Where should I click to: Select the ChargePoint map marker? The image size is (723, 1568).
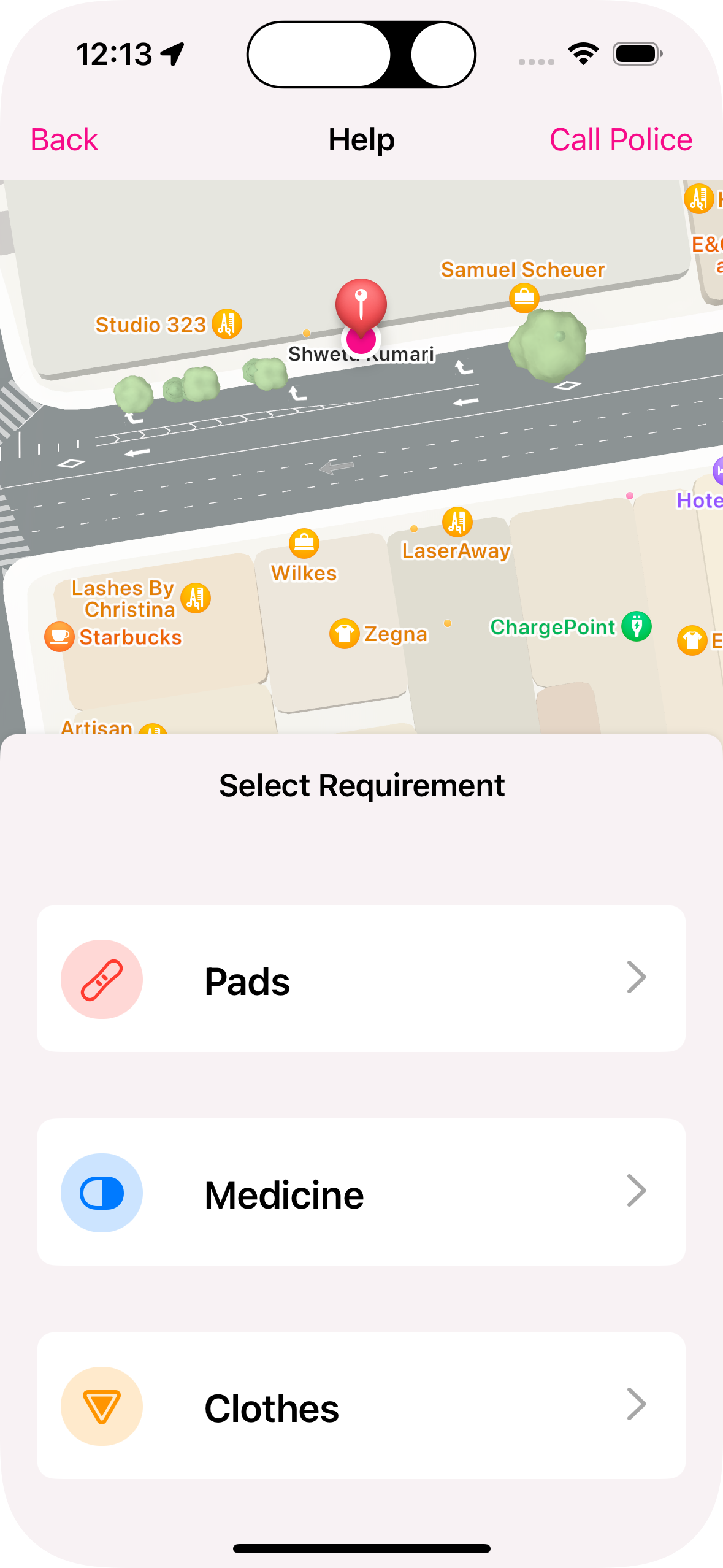pyautogui.click(x=637, y=626)
